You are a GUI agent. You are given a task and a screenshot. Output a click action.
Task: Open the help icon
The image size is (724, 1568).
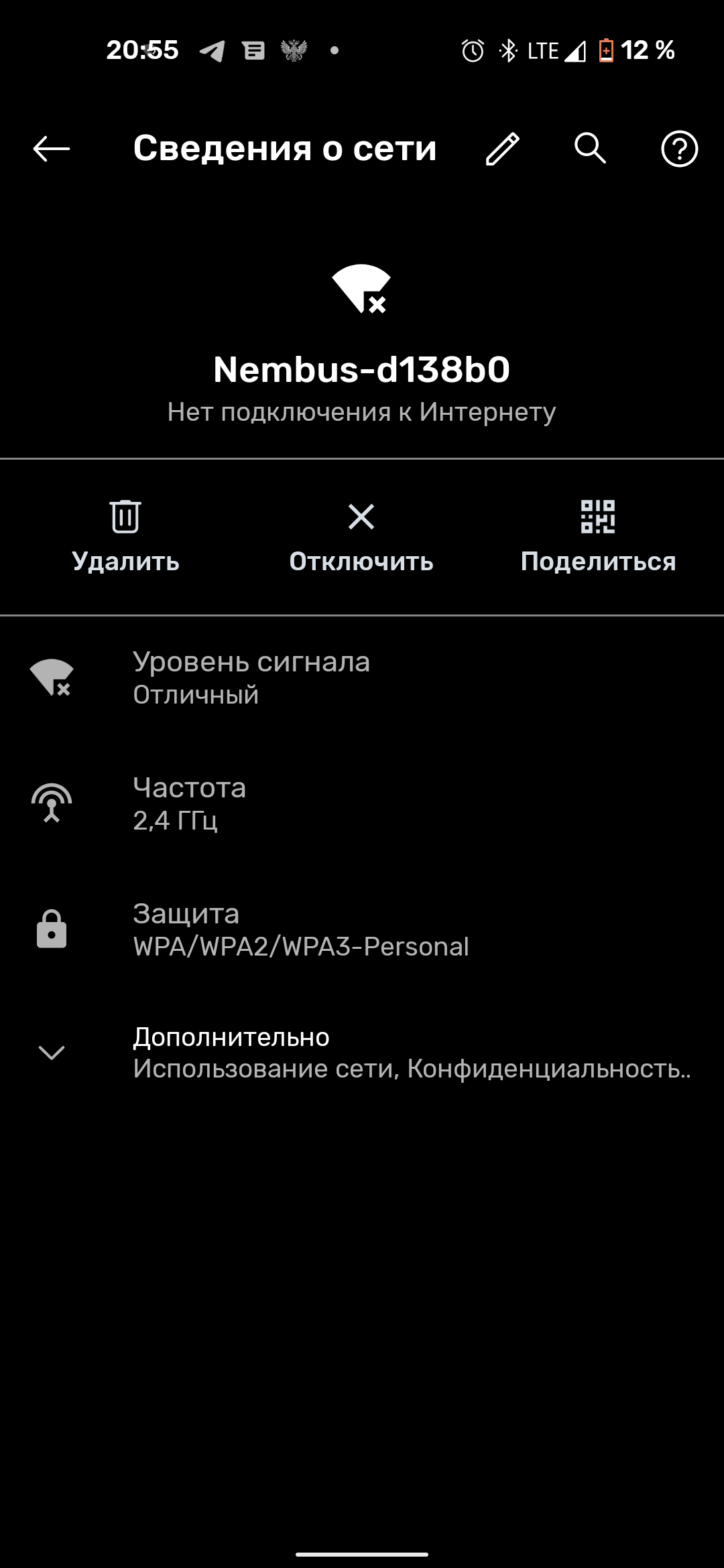[679, 149]
